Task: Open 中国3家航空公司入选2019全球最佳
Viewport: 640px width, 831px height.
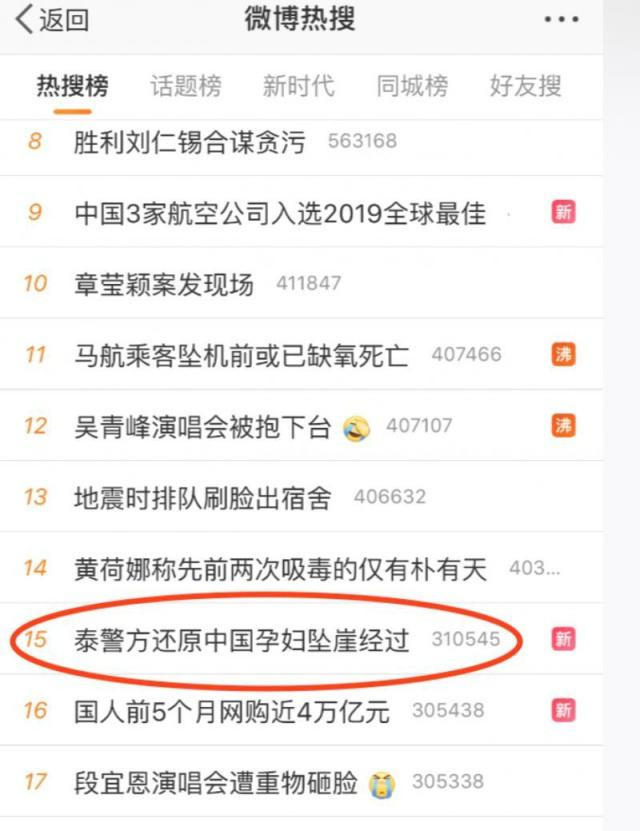Action: click(280, 212)
